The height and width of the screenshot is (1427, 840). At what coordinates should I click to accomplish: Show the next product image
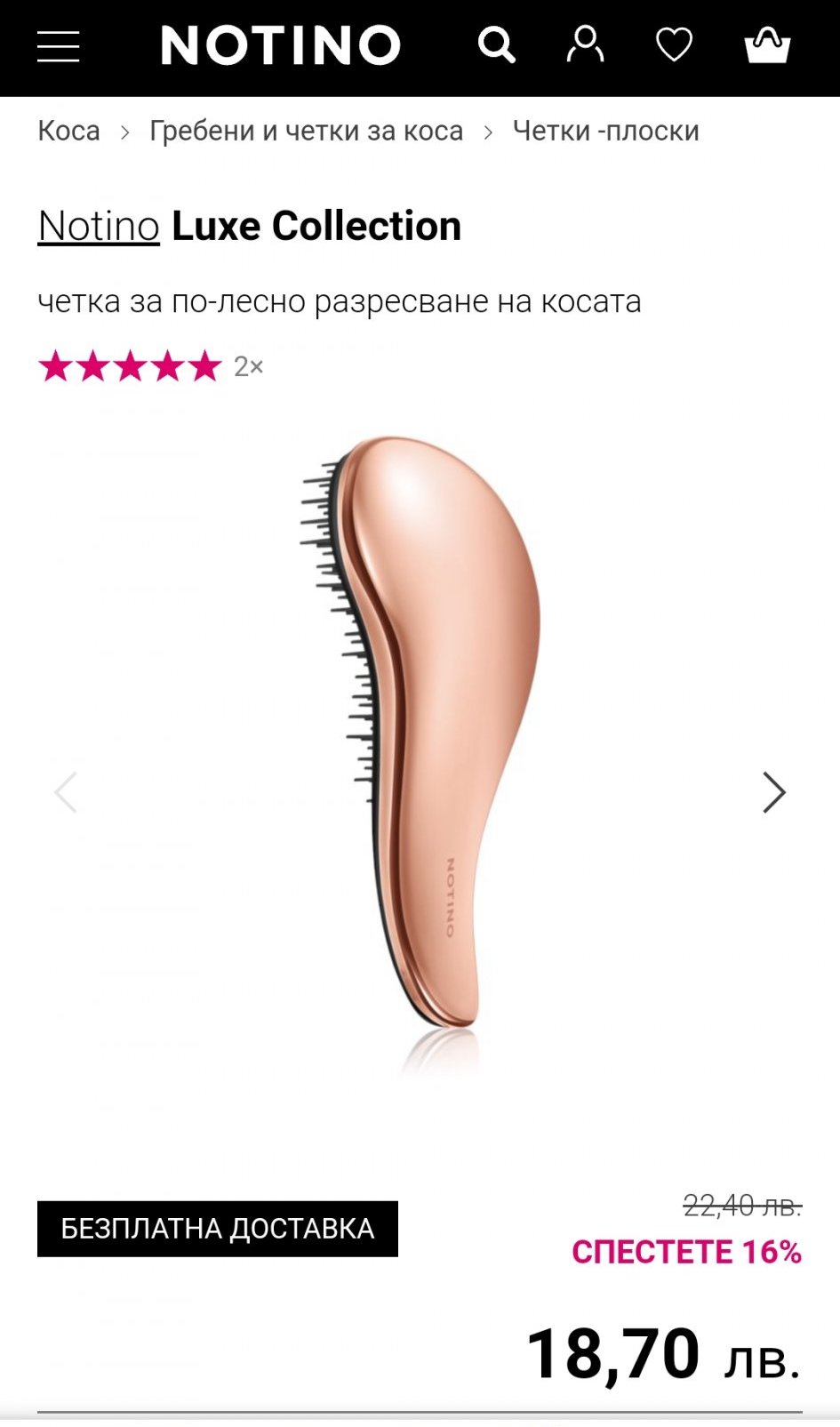pyautogui.click(x=773, y=792)
